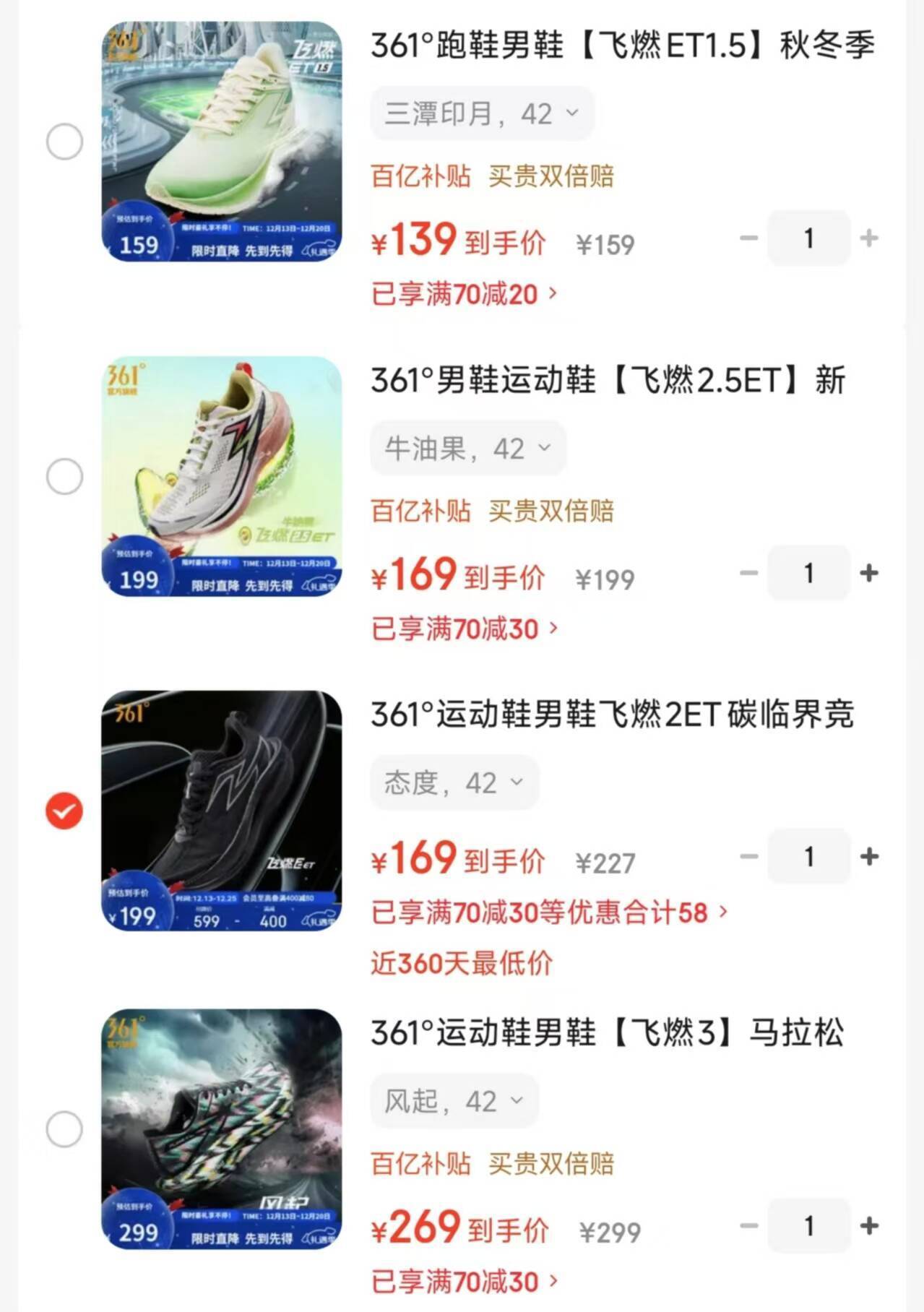Open the 飞燃ET1.5 green shoe image
This screenshot has height=1312, width=924.
point(221,142)
